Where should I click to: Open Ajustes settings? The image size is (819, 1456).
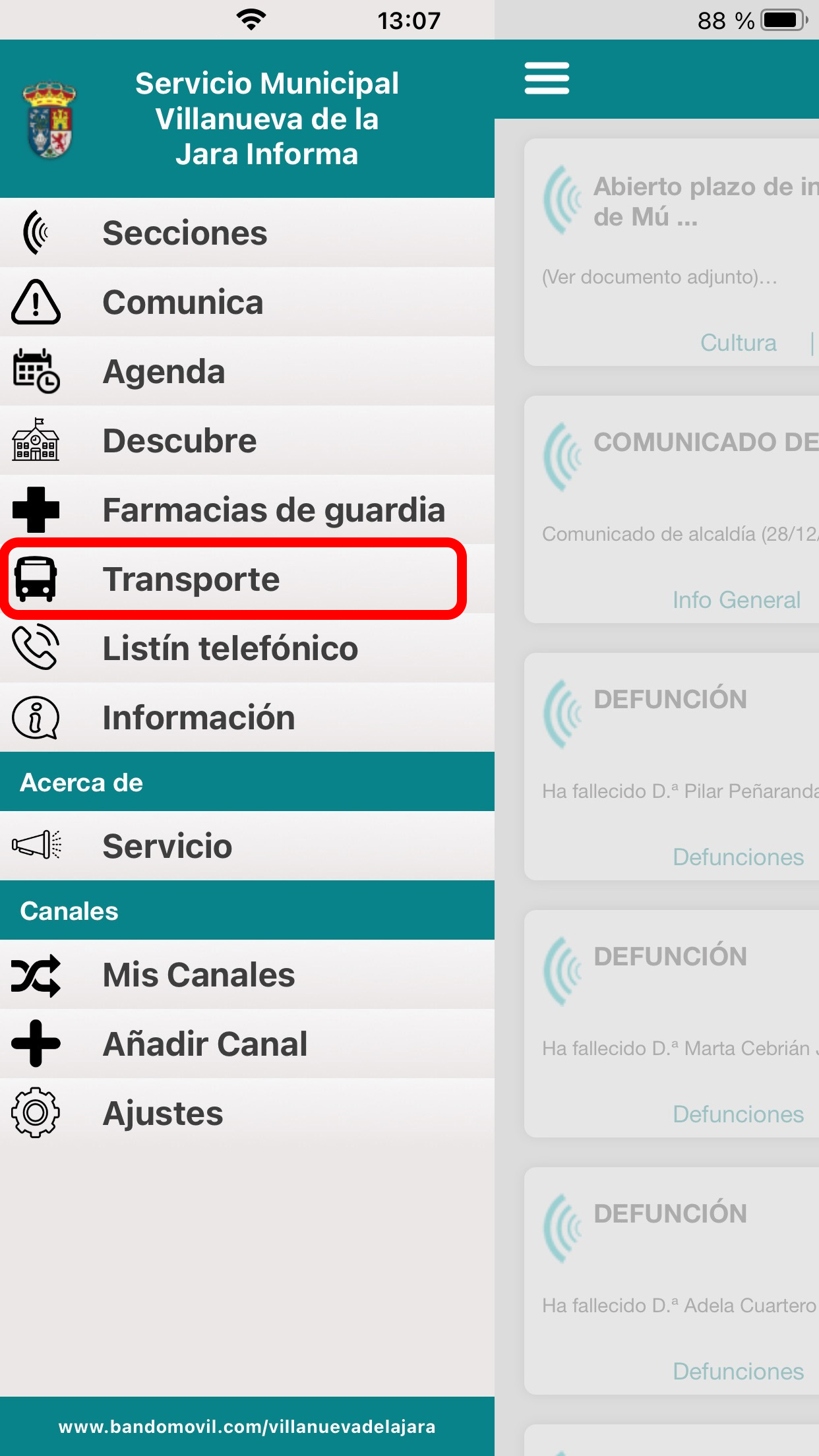247,1113
